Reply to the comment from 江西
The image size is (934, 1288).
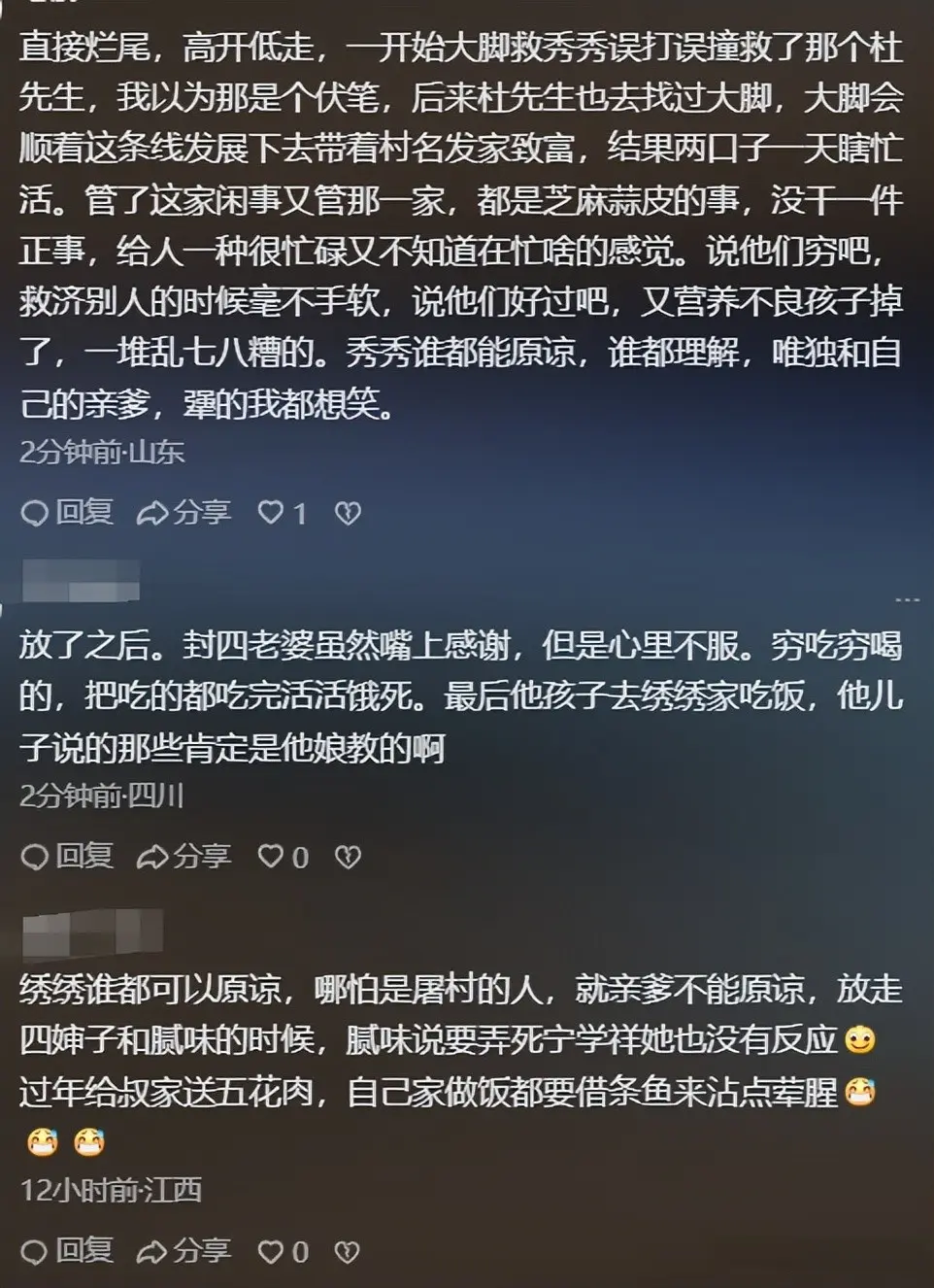67,1251
